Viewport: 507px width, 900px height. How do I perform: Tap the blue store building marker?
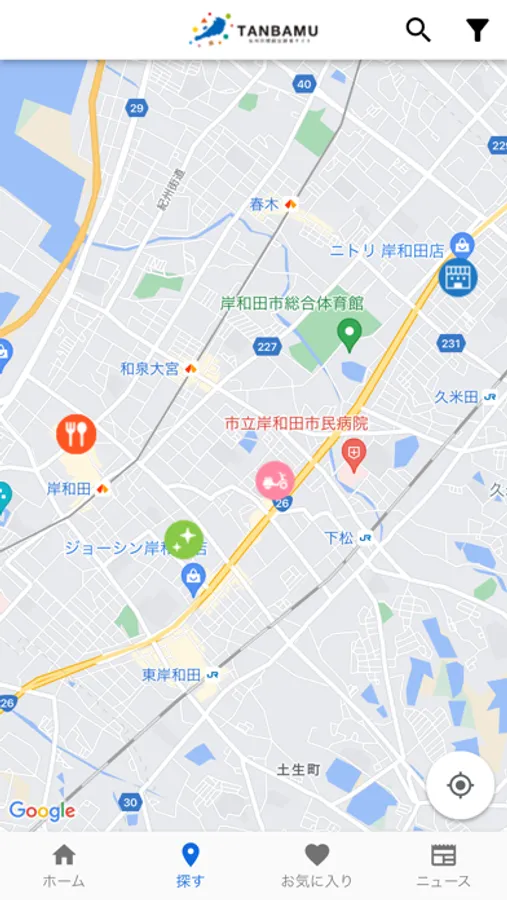click(458, 277)
